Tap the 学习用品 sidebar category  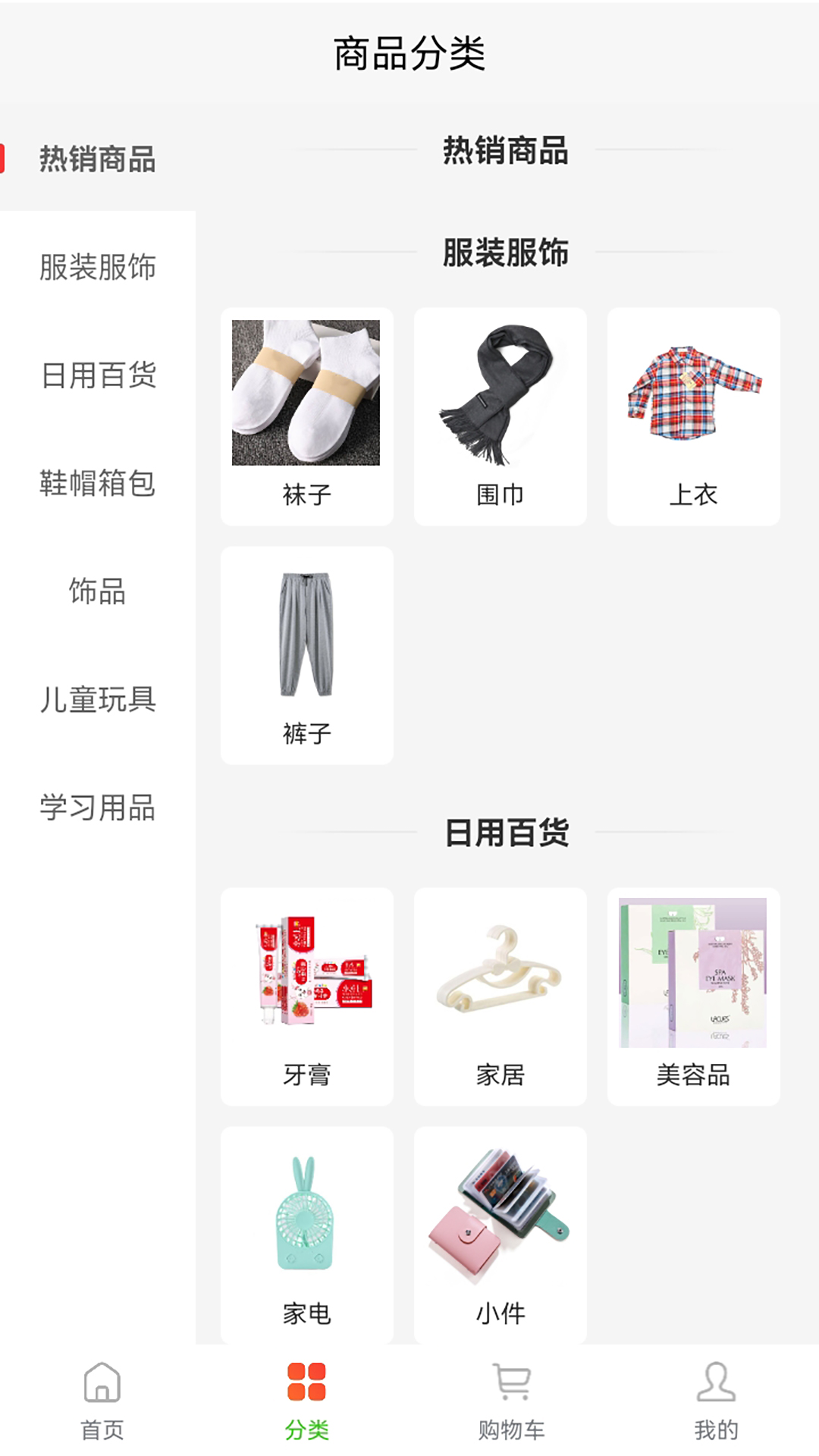coord(98,808)
